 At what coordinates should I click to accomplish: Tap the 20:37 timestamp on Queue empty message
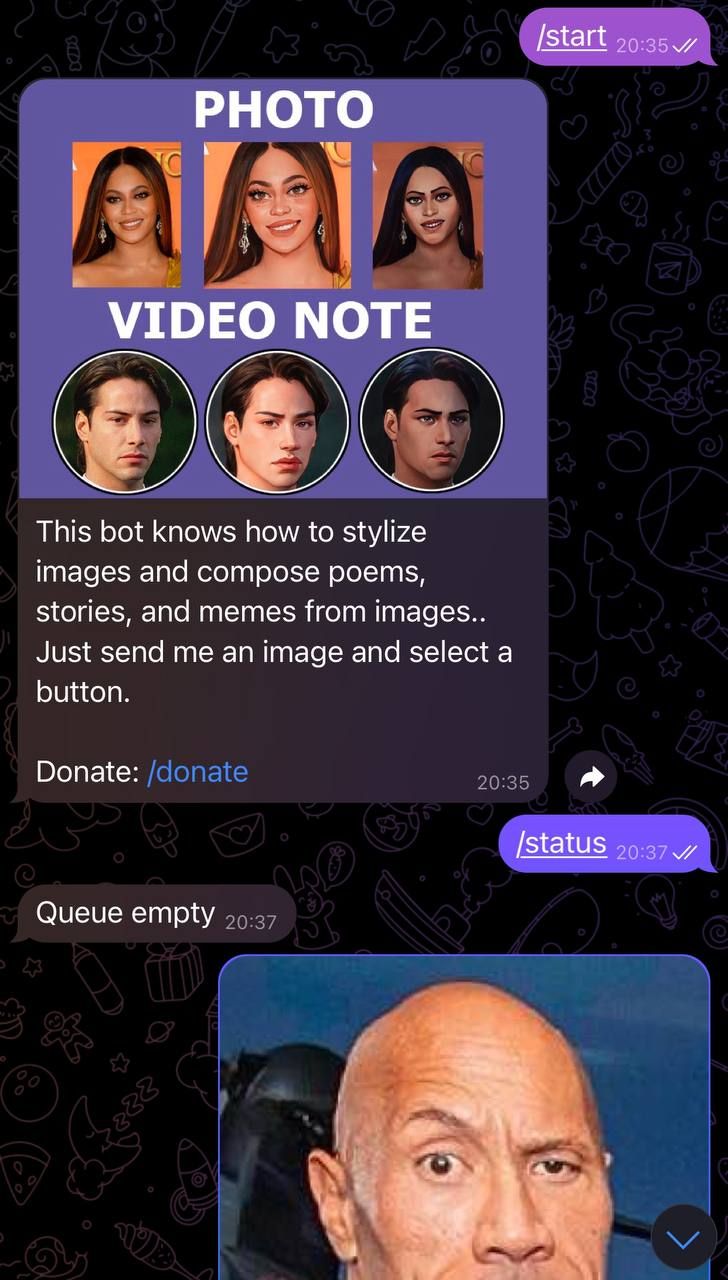(250, 918)
